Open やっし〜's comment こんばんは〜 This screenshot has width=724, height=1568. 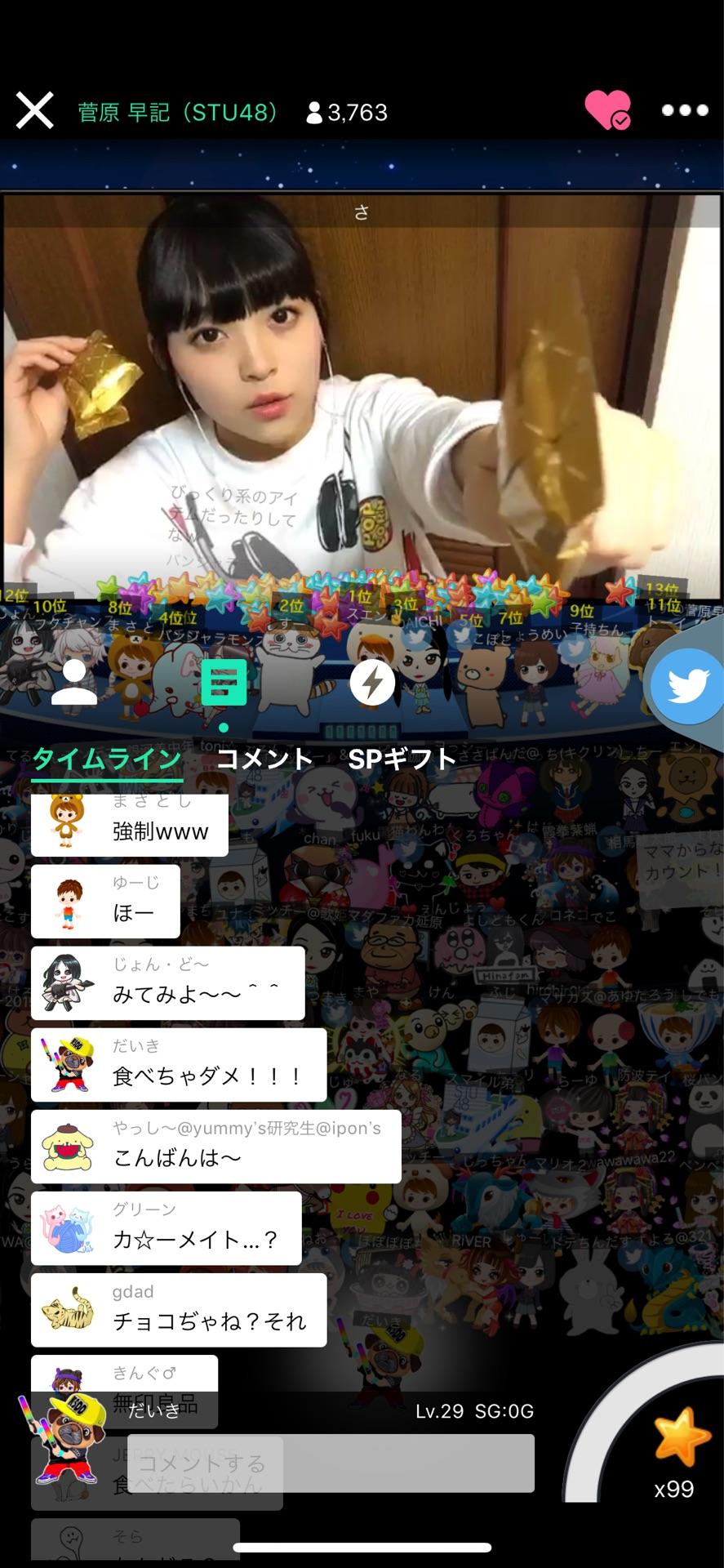click(215, 1147)
